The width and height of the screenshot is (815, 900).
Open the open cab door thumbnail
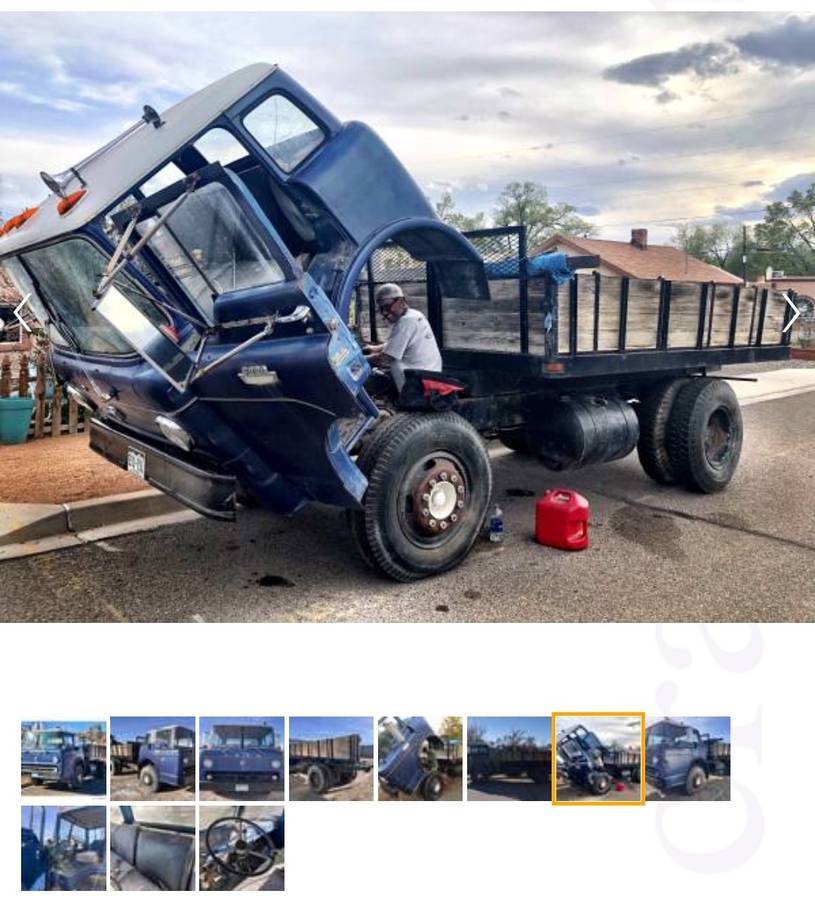[63, 848]
